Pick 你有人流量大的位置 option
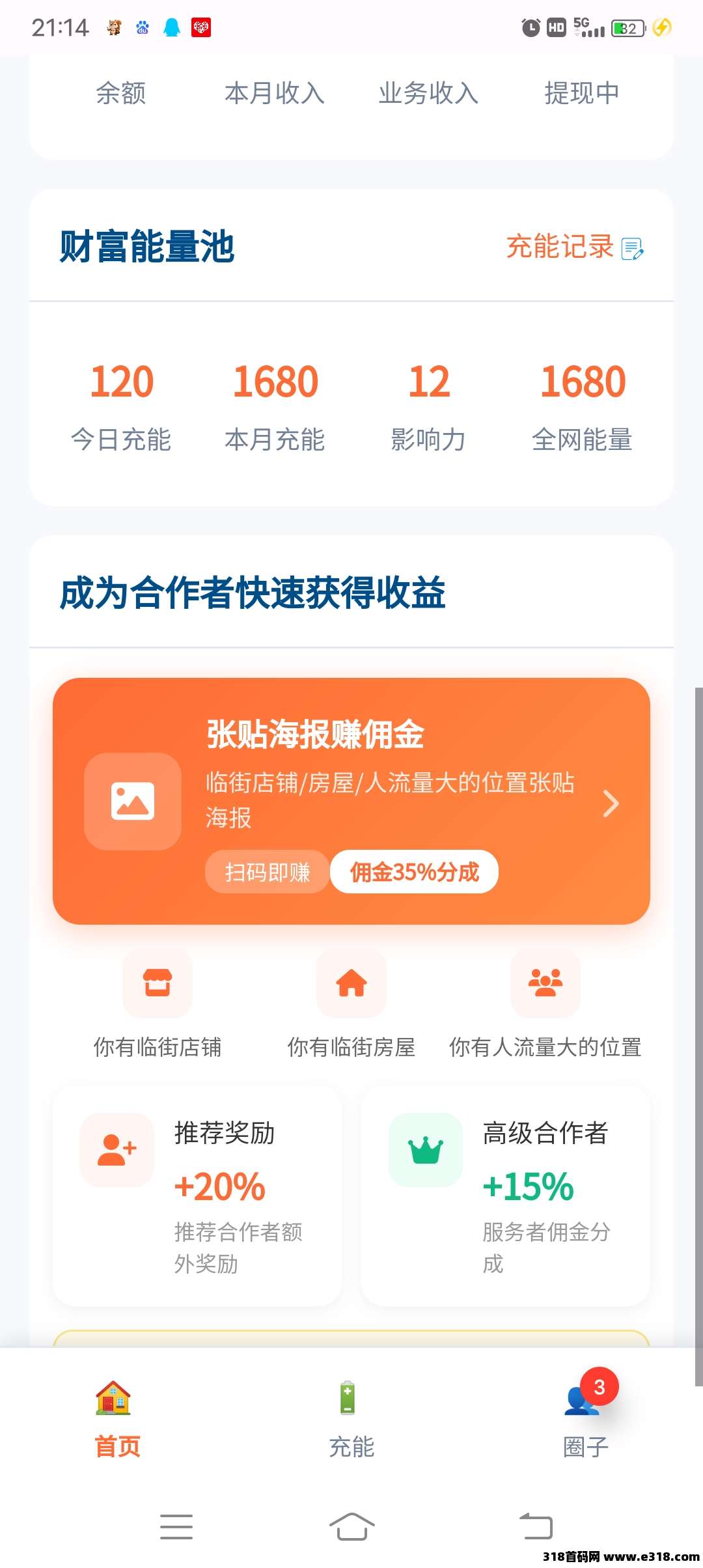 545,1003
